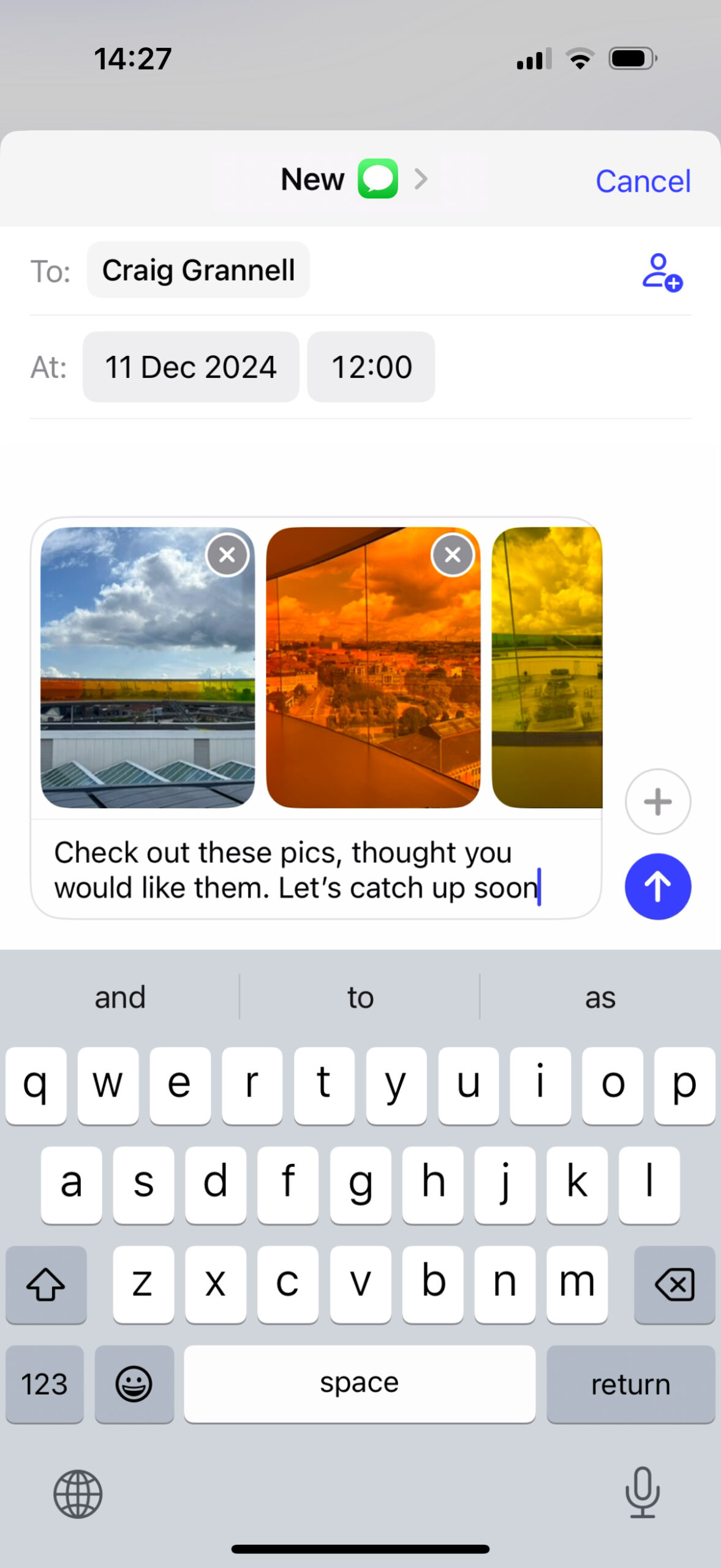Screen dimensions: 721x1568
Task: Send the message with the arrow button
Action: click(657, 886)
